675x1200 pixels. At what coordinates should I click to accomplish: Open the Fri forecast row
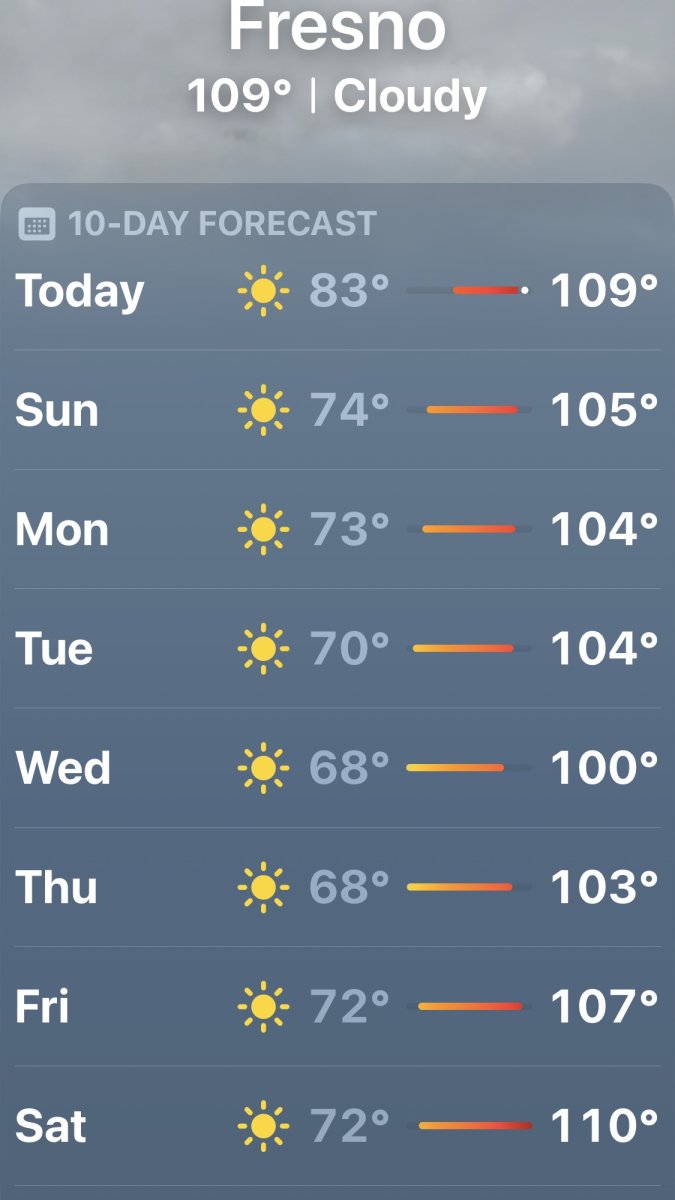coord(337,1006)
